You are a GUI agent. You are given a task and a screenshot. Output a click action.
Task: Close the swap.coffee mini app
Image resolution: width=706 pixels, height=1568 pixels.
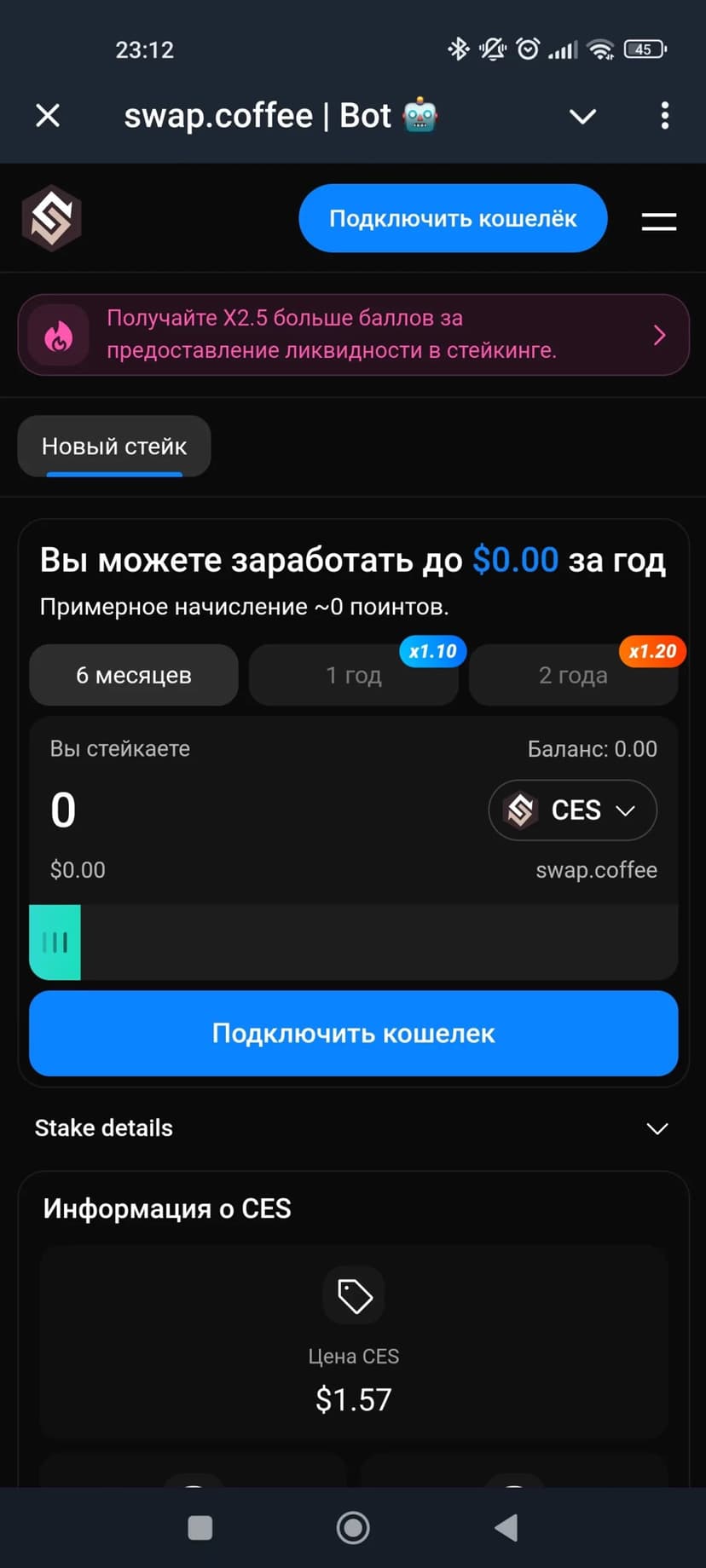[48, 115]
